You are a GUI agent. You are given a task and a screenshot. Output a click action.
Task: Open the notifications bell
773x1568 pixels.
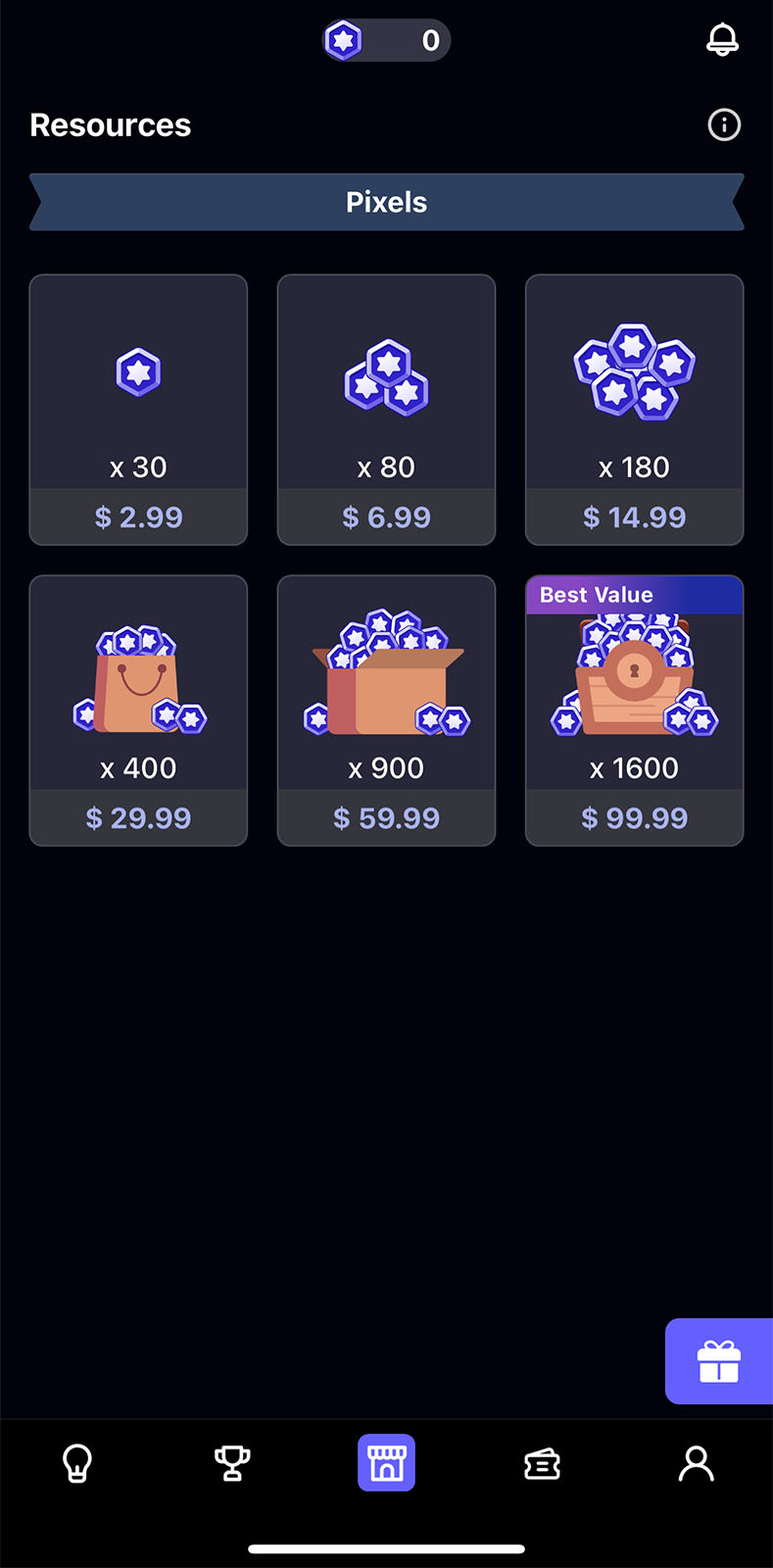[722, 40]
